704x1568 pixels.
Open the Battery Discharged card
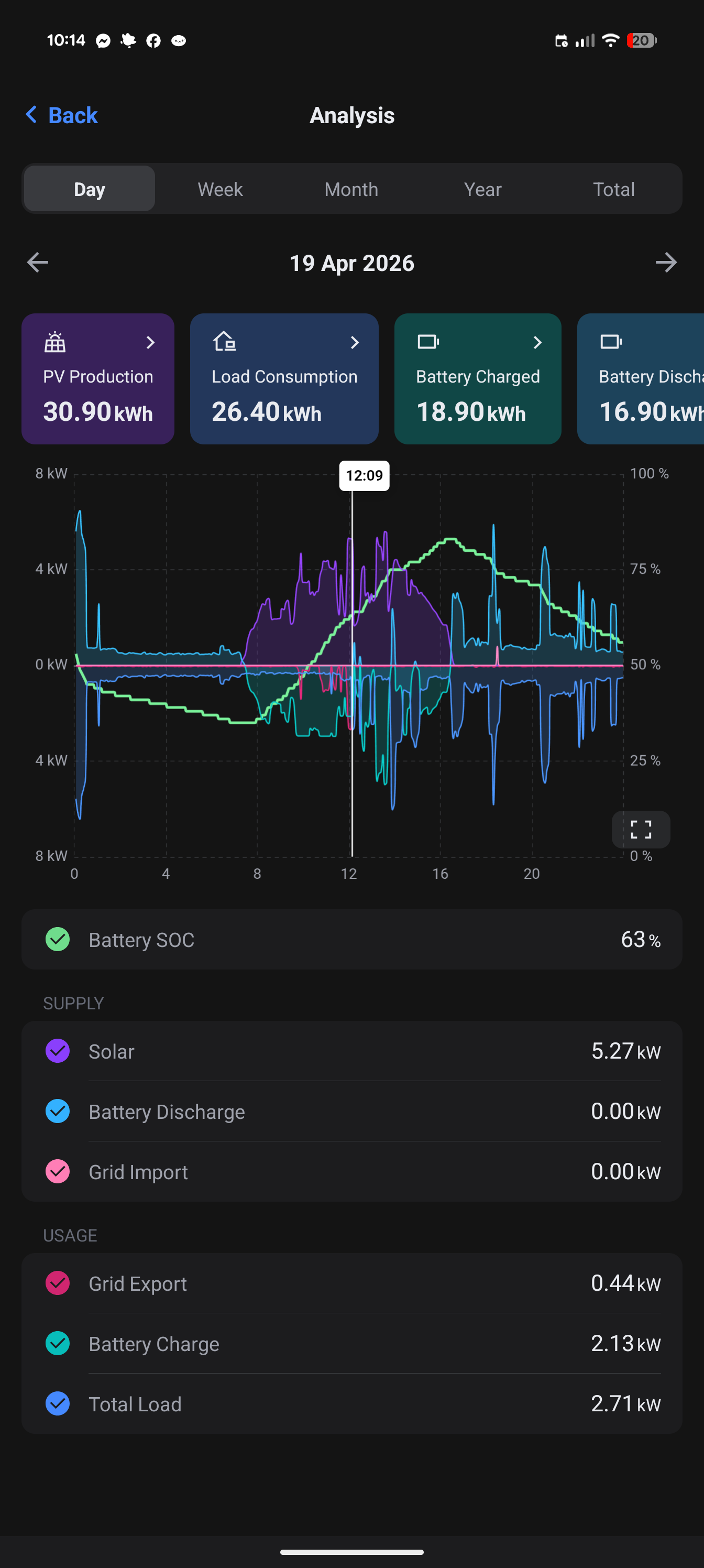click(x=641, y=378)
